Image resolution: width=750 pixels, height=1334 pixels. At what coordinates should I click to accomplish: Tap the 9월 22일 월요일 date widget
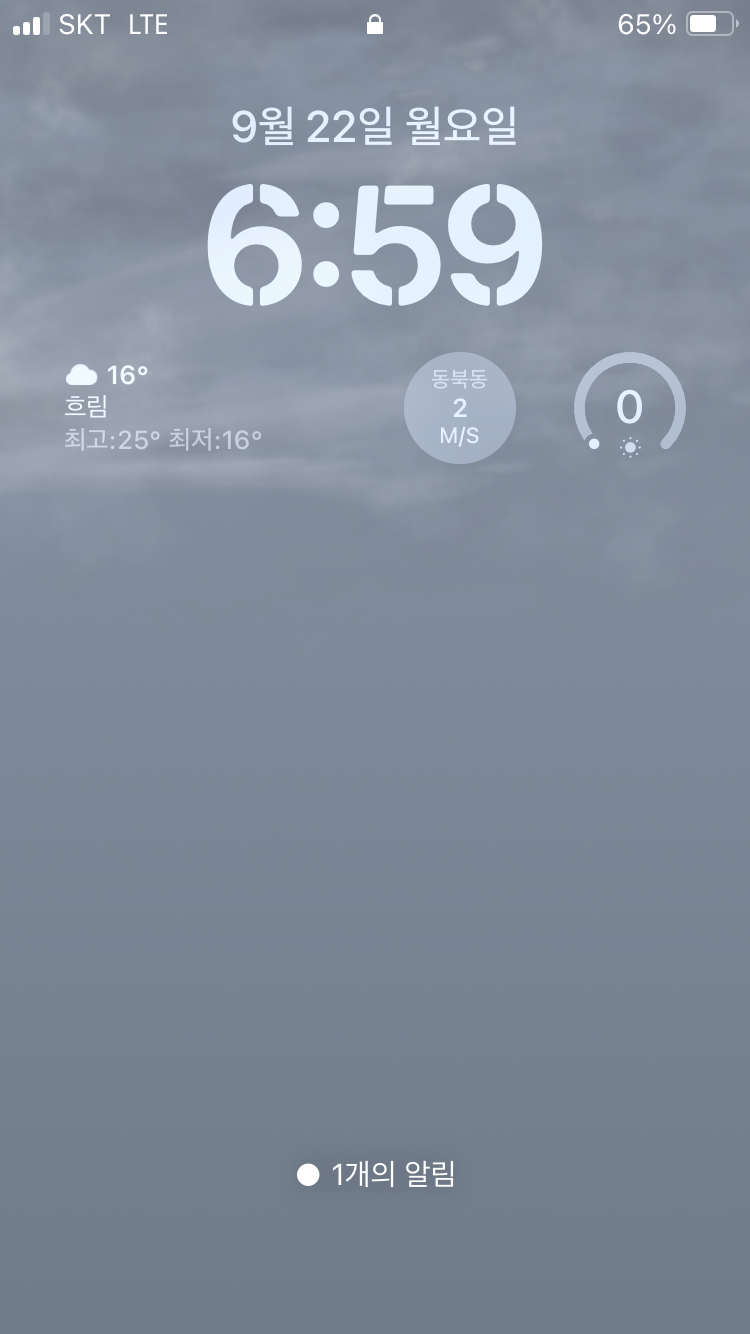point(374,127)
